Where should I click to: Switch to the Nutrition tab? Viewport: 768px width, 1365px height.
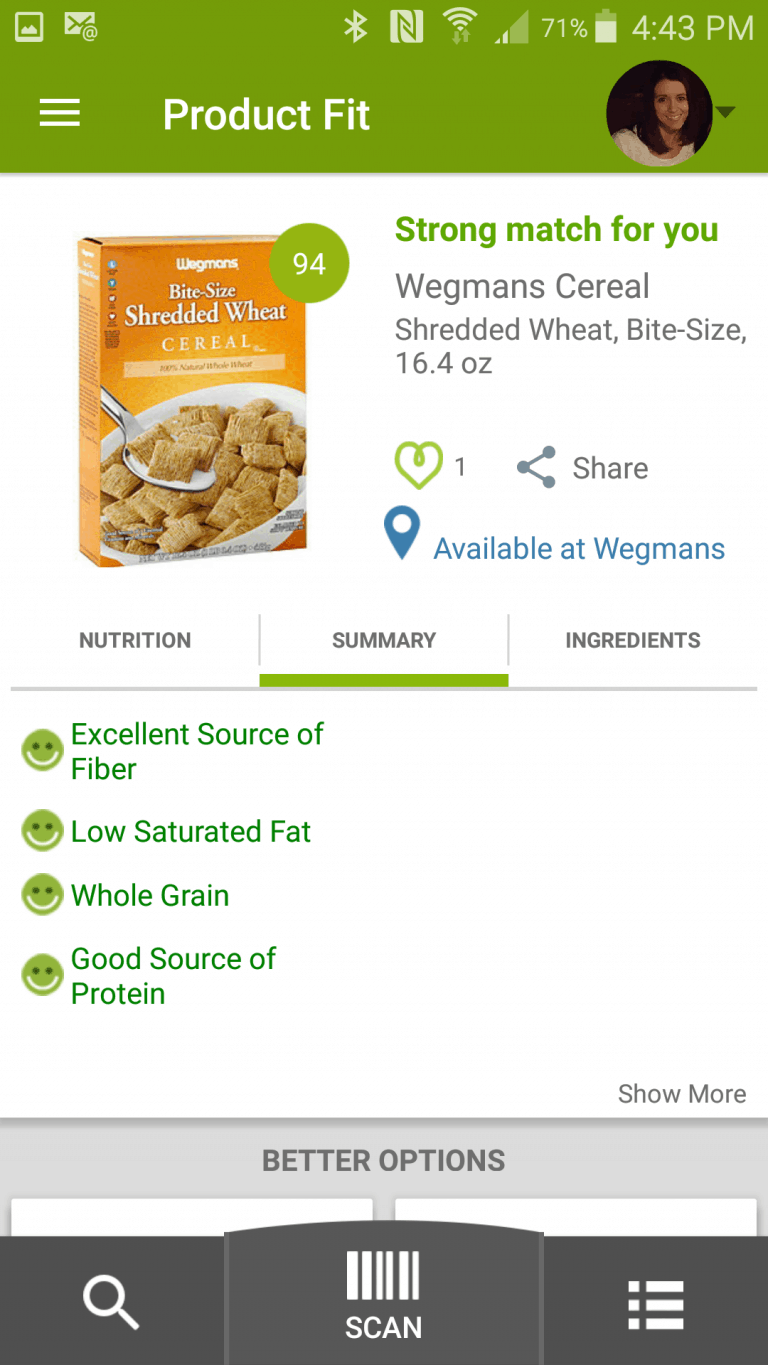pos(135,640)
